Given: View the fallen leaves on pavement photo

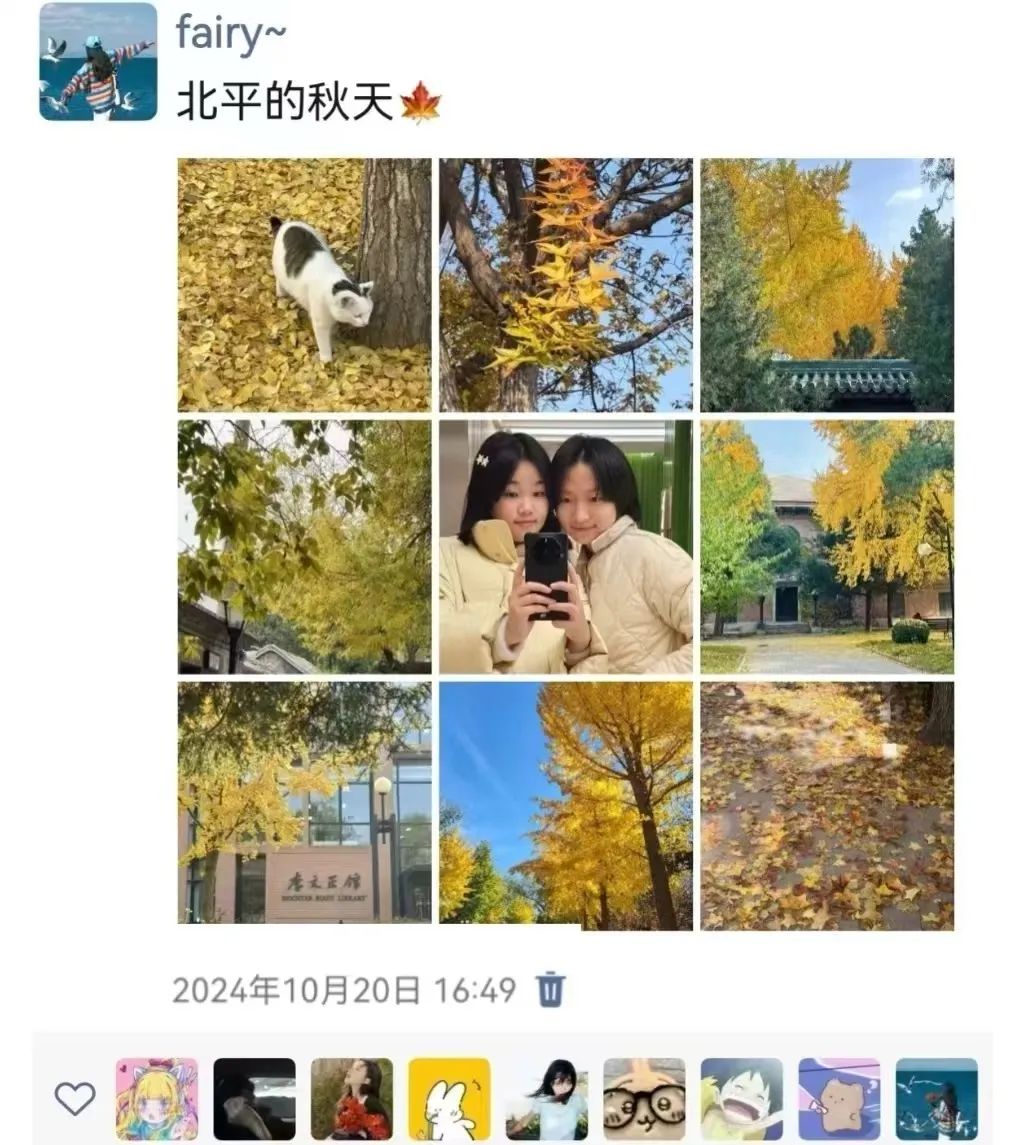Looking at the screenshot, I should tap(827, 806).
